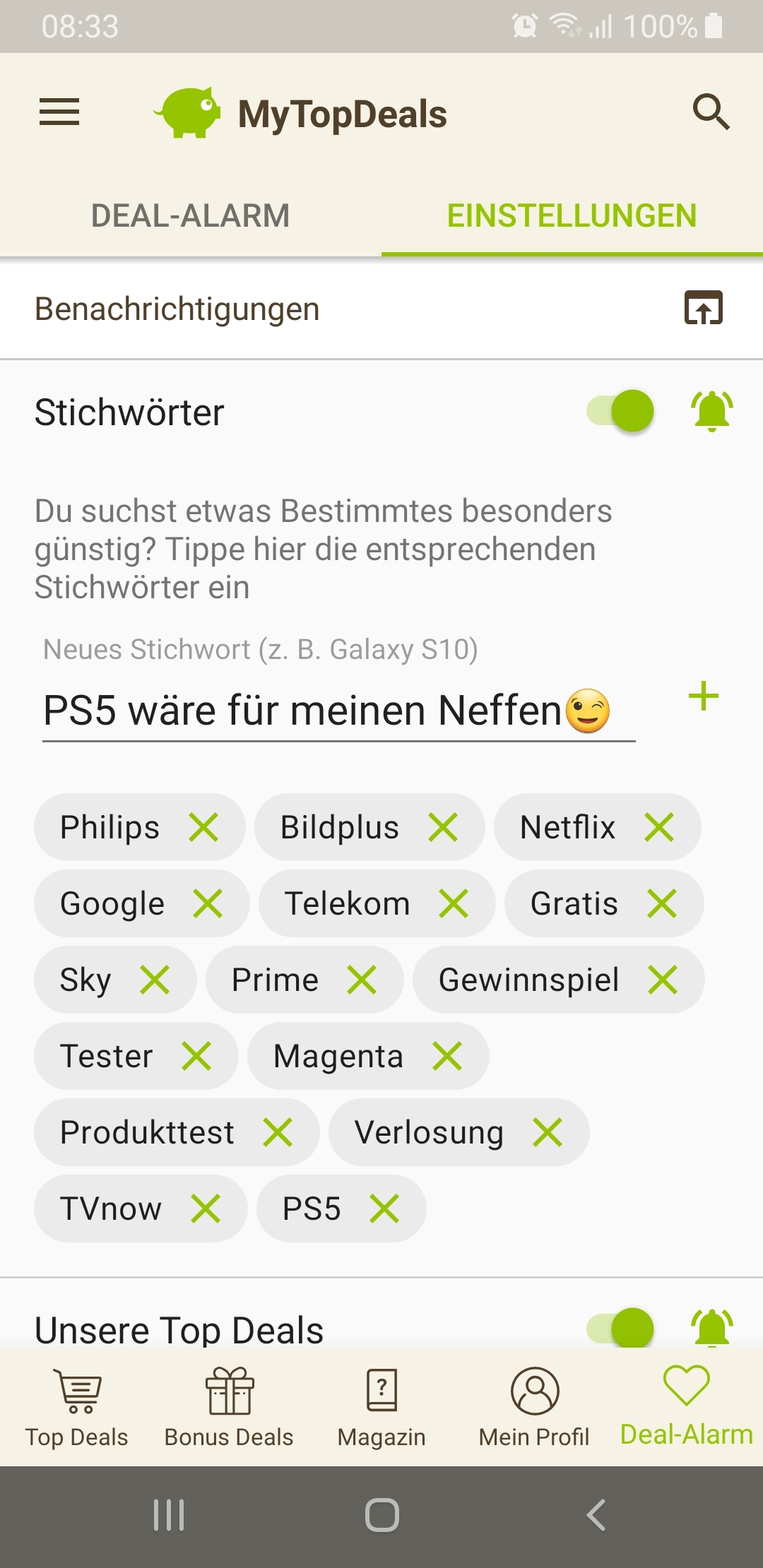This screenshot has height=1568, width=763.
Task: Delete the Netflix keyword
Action: (659, 827)
